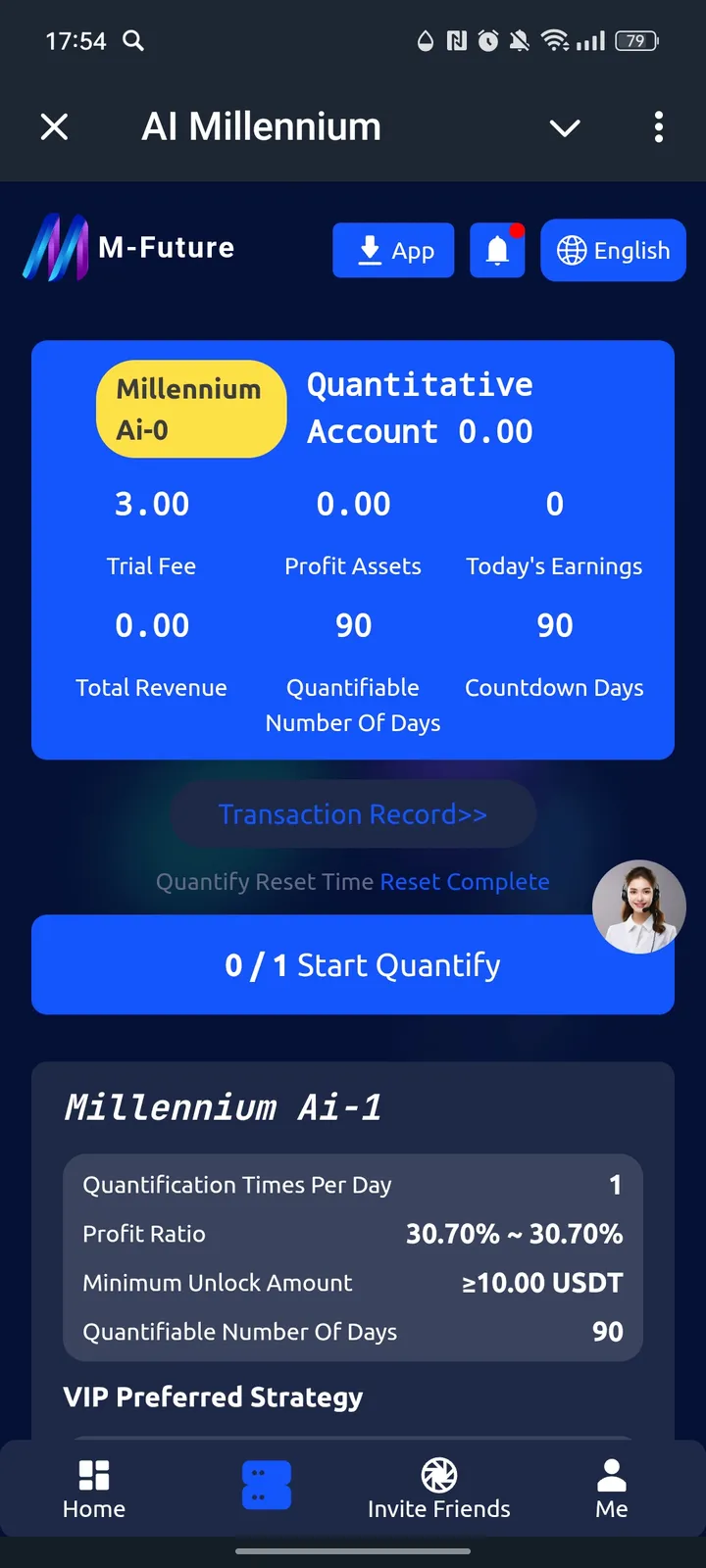Expand the AI Millennium title chevron
Viewport: 706px width, 1568px height.
(x=565, y=127)
